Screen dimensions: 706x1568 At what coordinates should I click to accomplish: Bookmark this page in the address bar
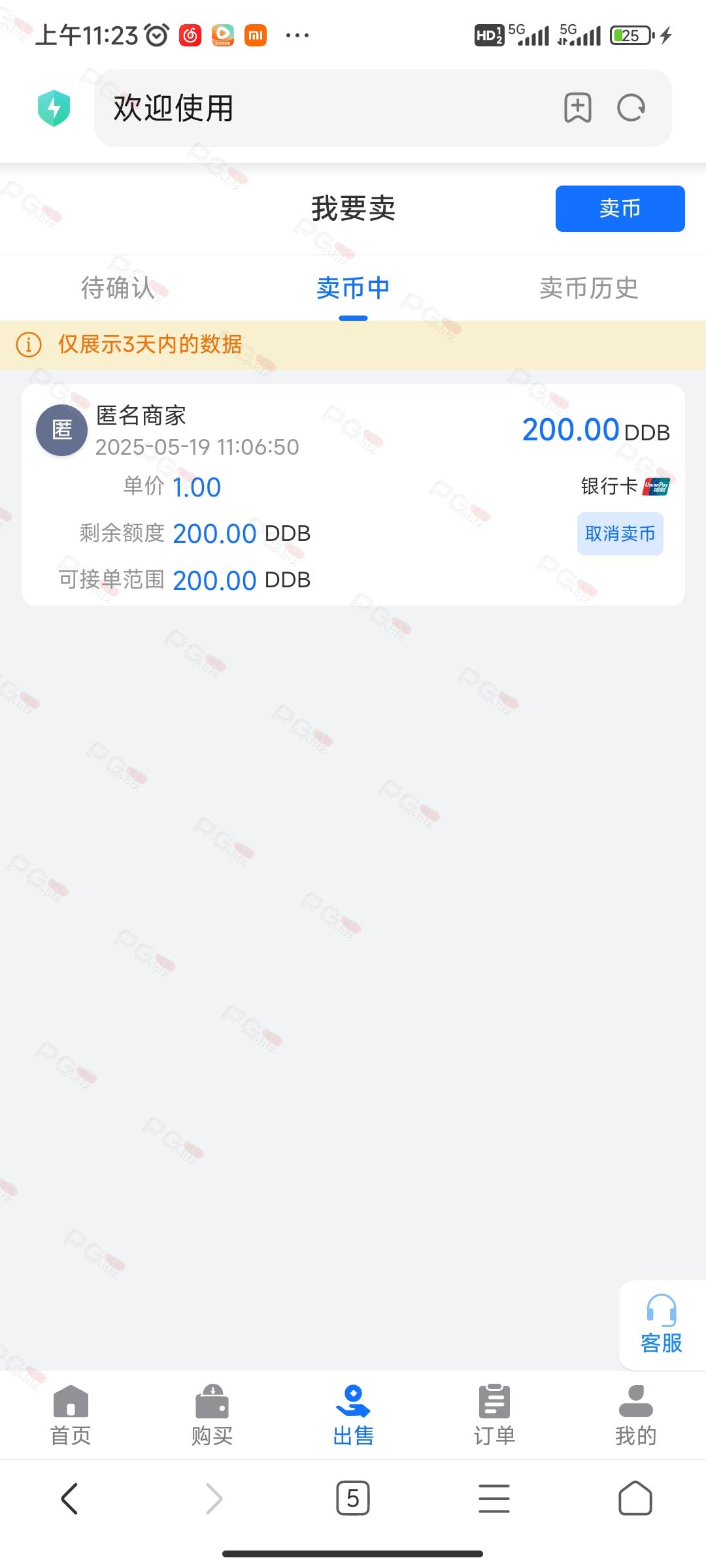pos(578,108)
